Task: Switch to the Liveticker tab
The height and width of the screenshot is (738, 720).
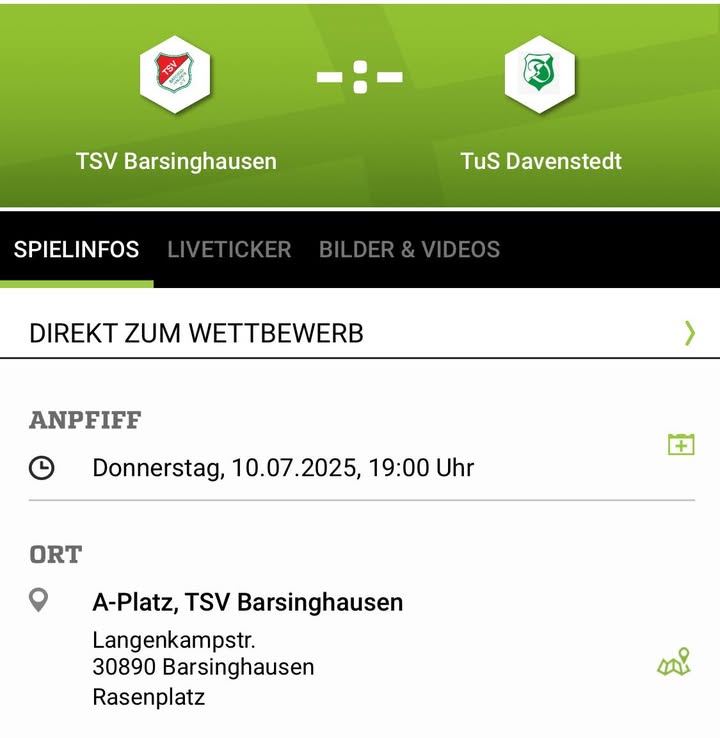Action: coord(229,250)
